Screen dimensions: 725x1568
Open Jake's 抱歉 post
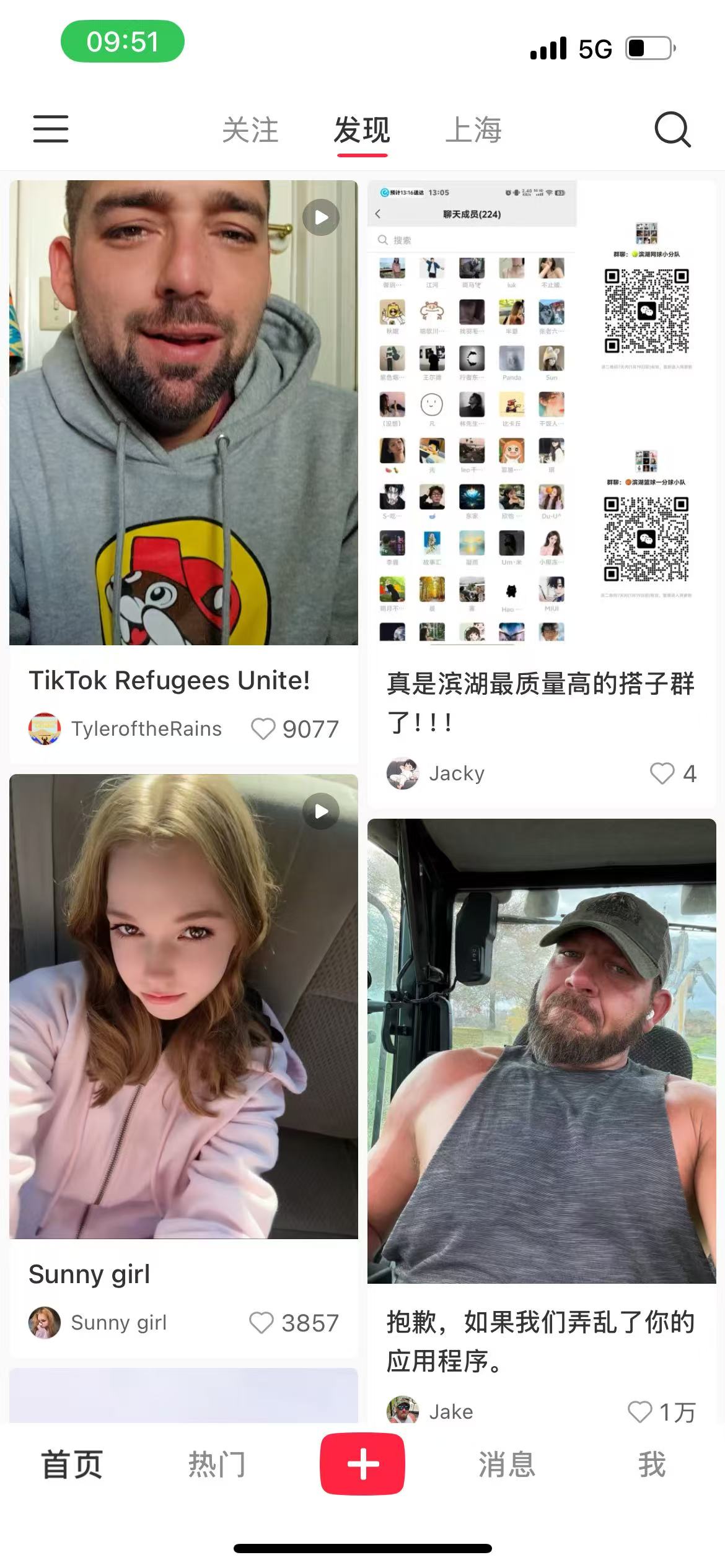pyautogui.click(x=541, y=1050)
